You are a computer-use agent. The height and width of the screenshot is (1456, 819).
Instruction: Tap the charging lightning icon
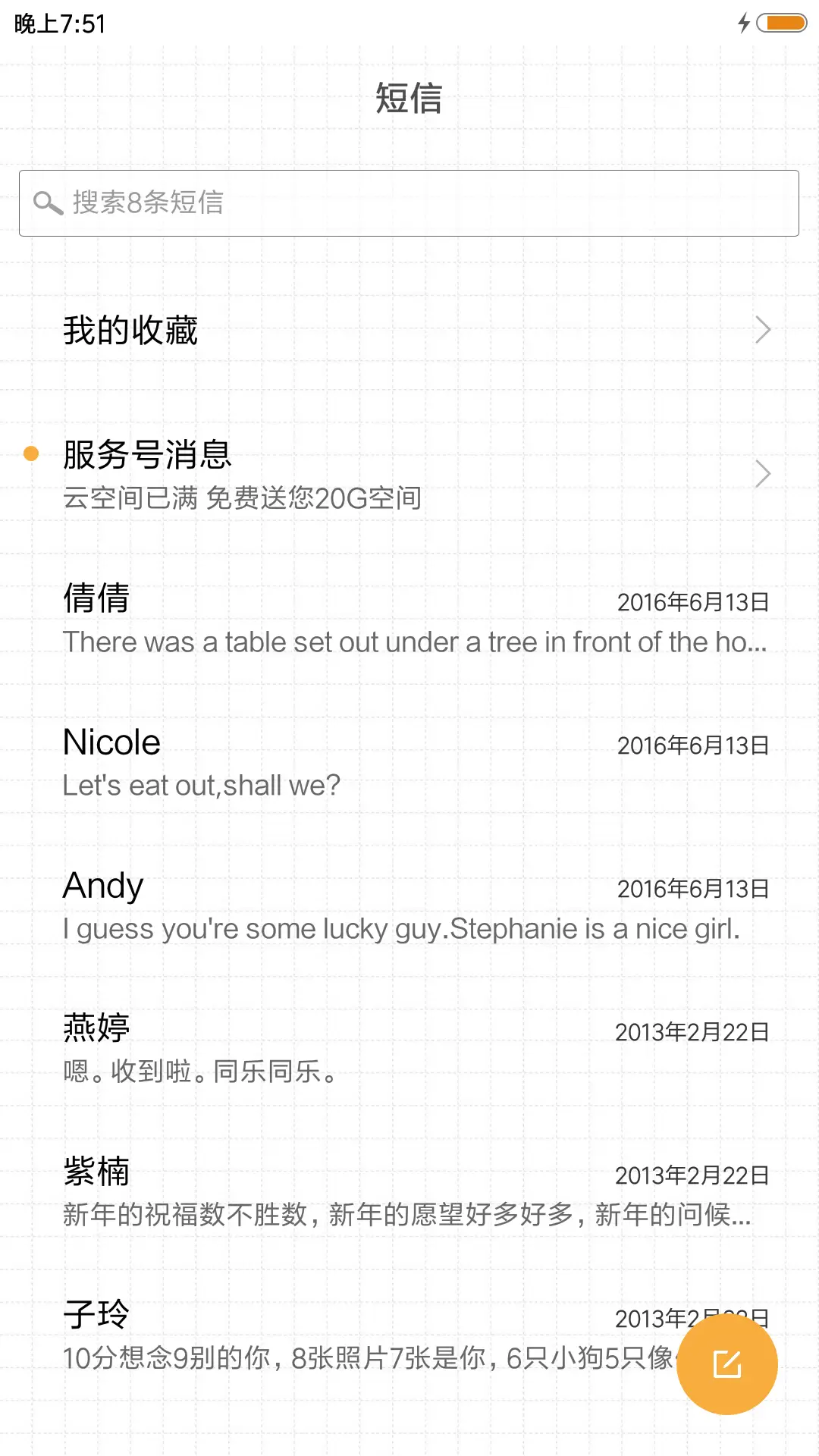pyautogui.click(x=743, y=23)
